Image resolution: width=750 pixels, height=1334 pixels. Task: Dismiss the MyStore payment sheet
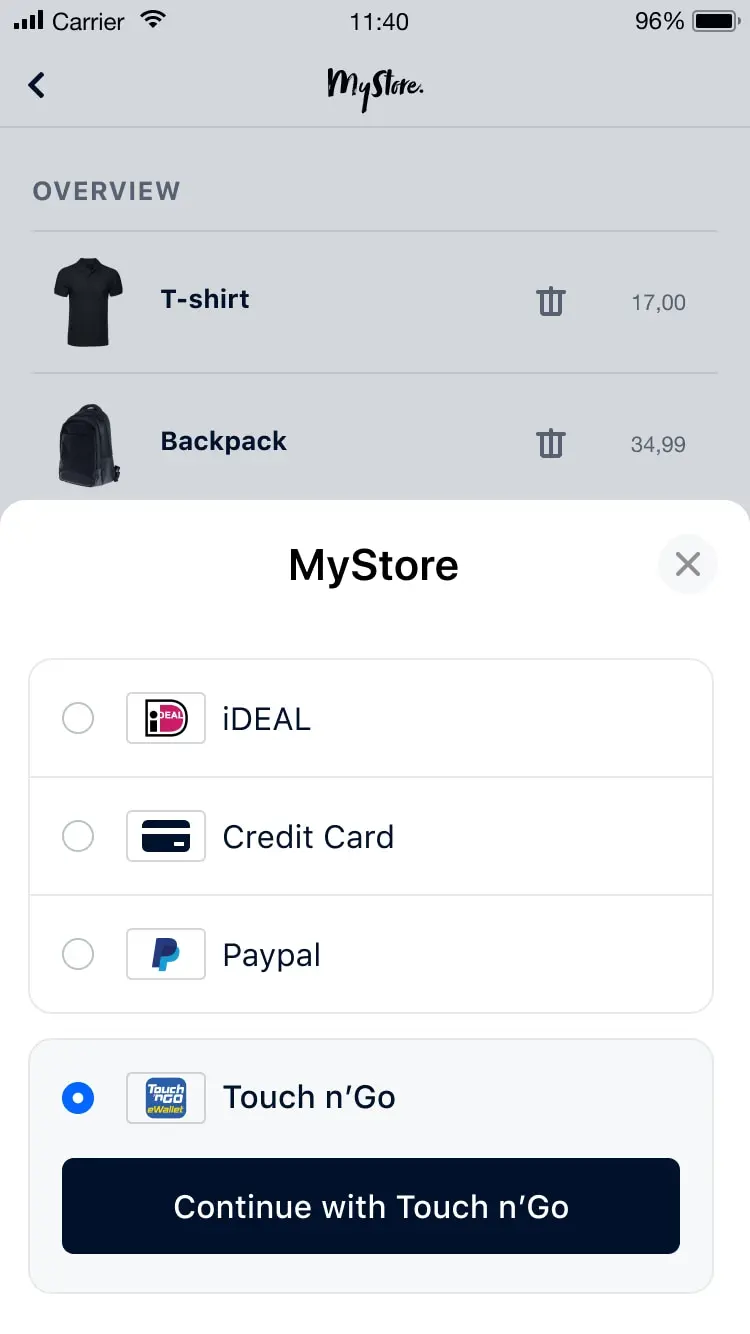coord(687,564)
